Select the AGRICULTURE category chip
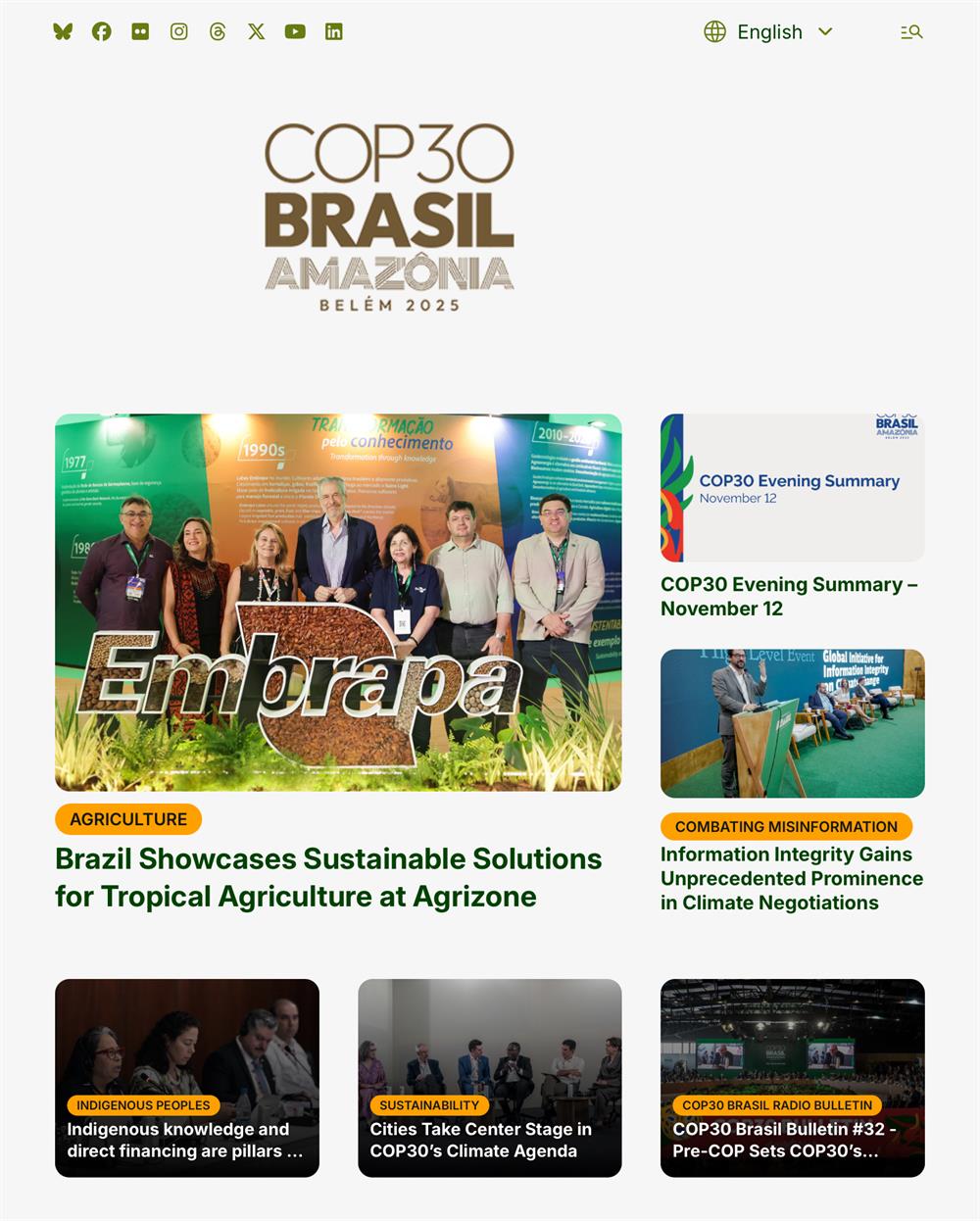 [x=128, y=819]
